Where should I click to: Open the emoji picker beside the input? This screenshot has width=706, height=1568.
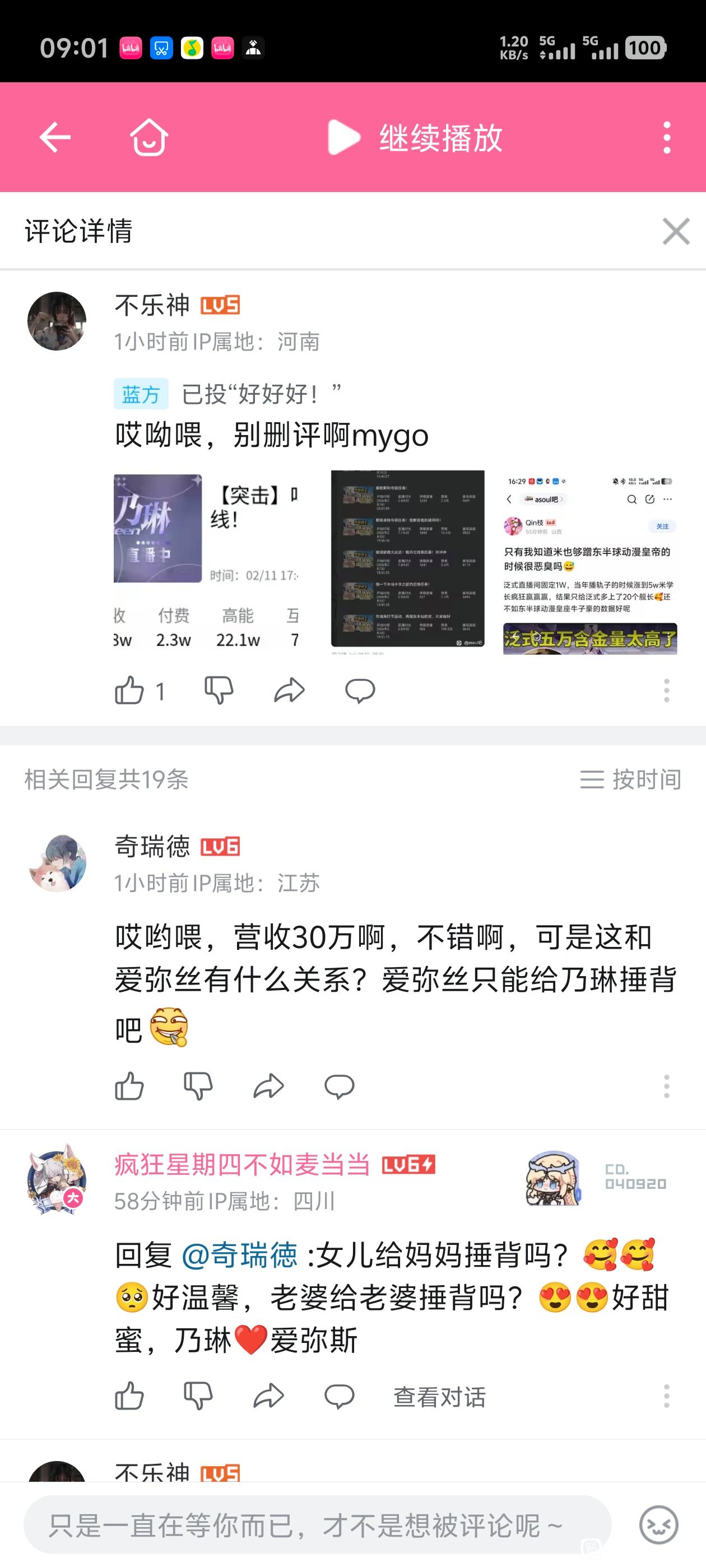[x=658, y=1525]
